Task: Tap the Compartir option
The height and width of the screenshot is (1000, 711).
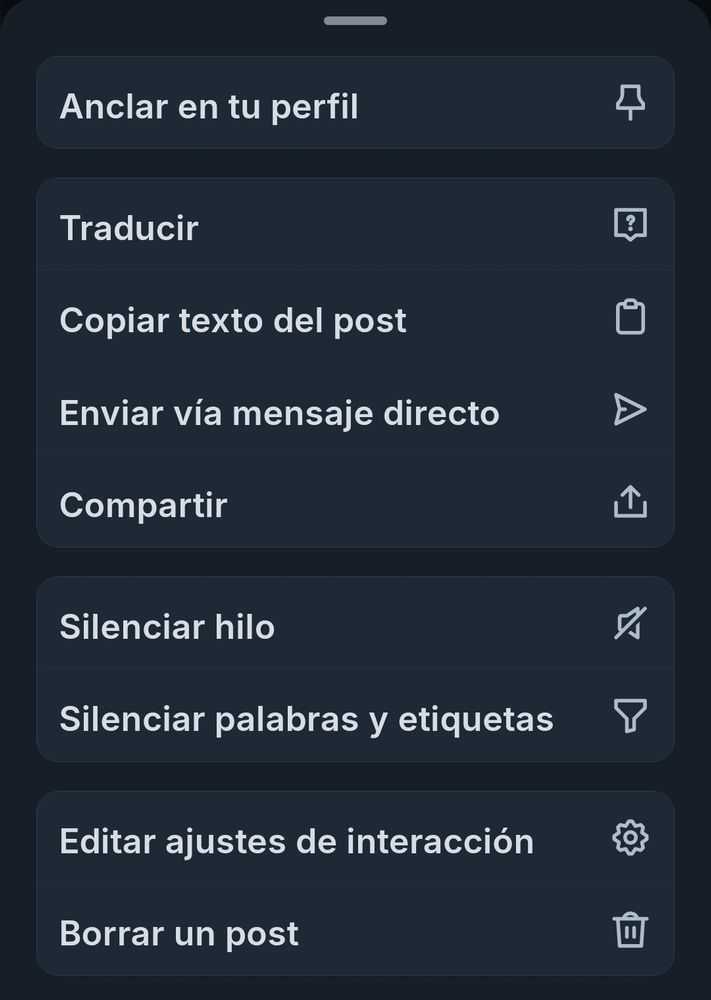Action: pos(355,504)
